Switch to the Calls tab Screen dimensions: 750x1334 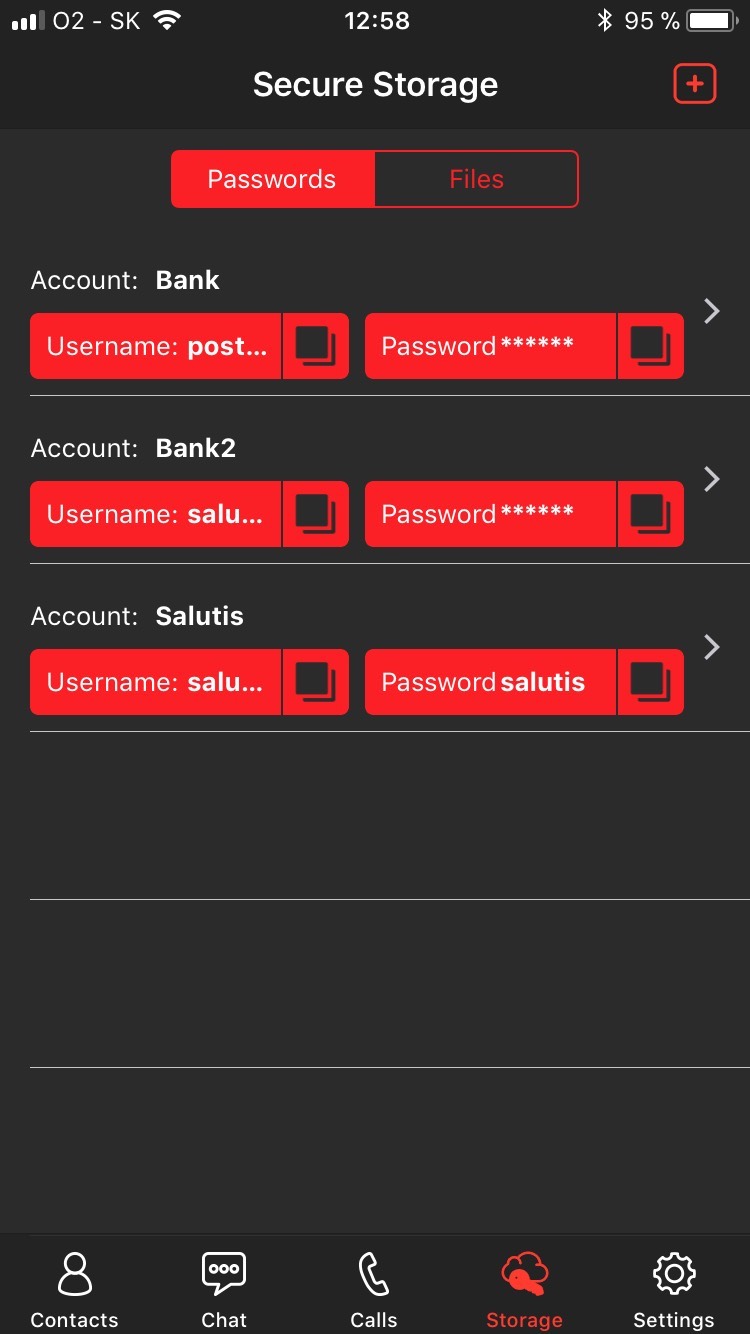[374, 1289]
